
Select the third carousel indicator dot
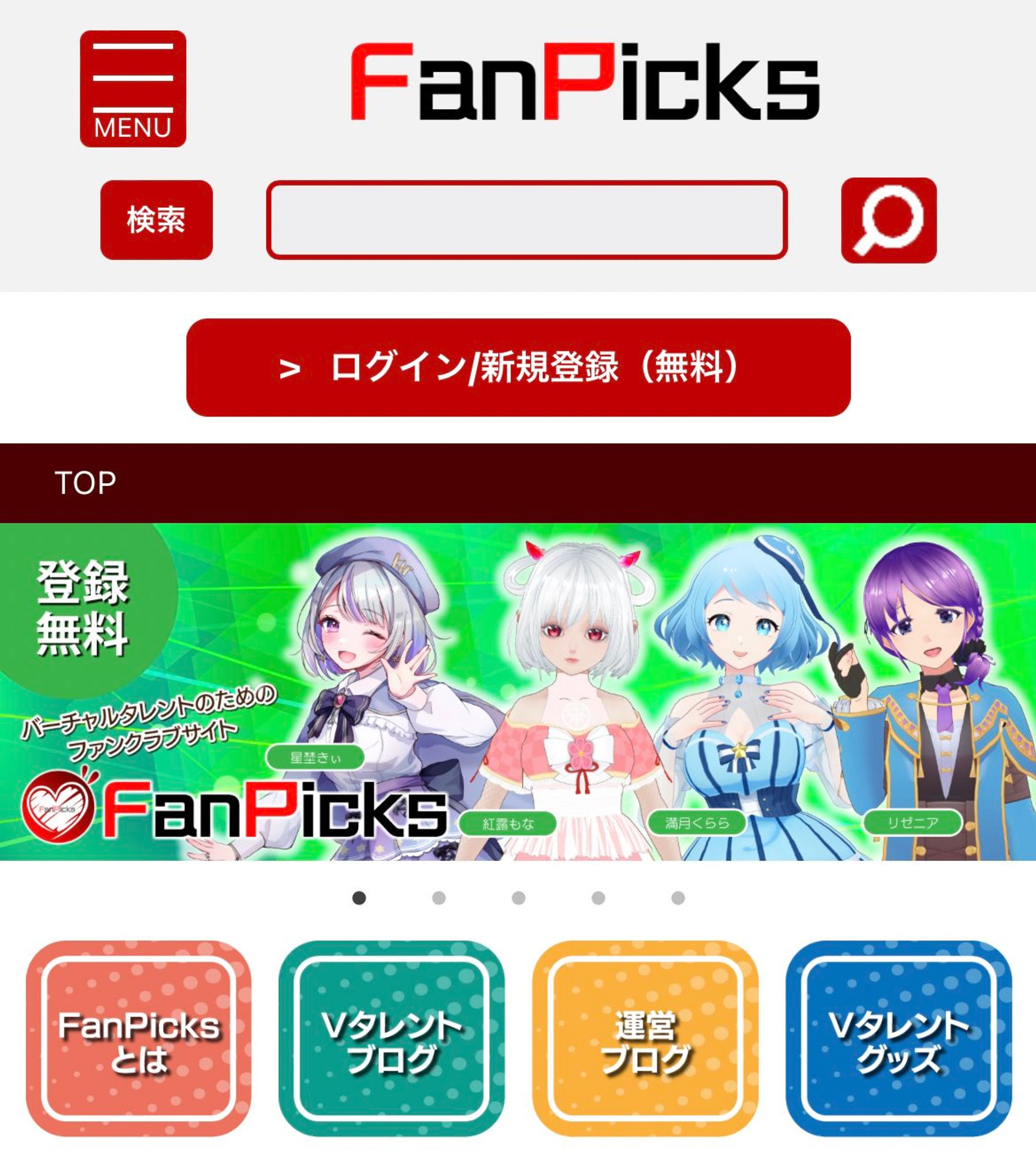tap(518, 898)
